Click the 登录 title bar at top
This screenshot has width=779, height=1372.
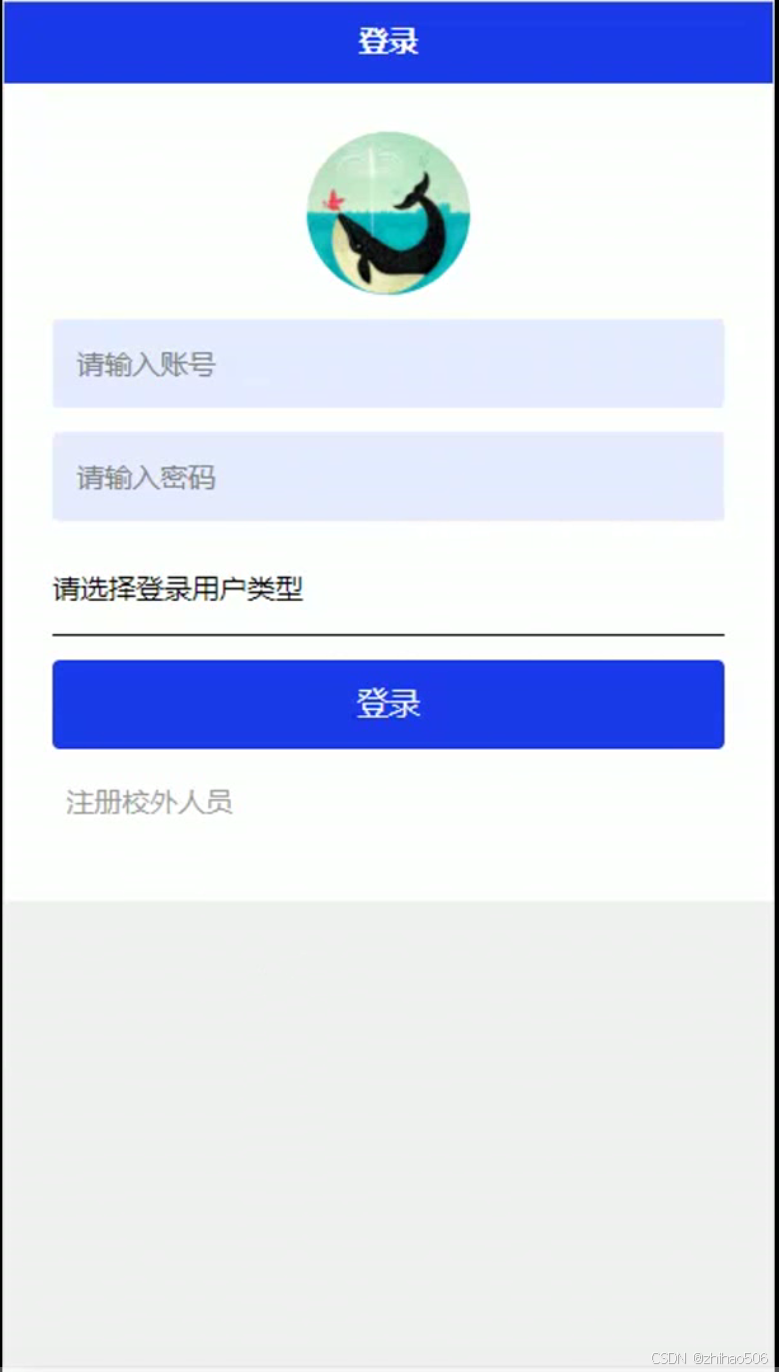[x=389, y=42]
